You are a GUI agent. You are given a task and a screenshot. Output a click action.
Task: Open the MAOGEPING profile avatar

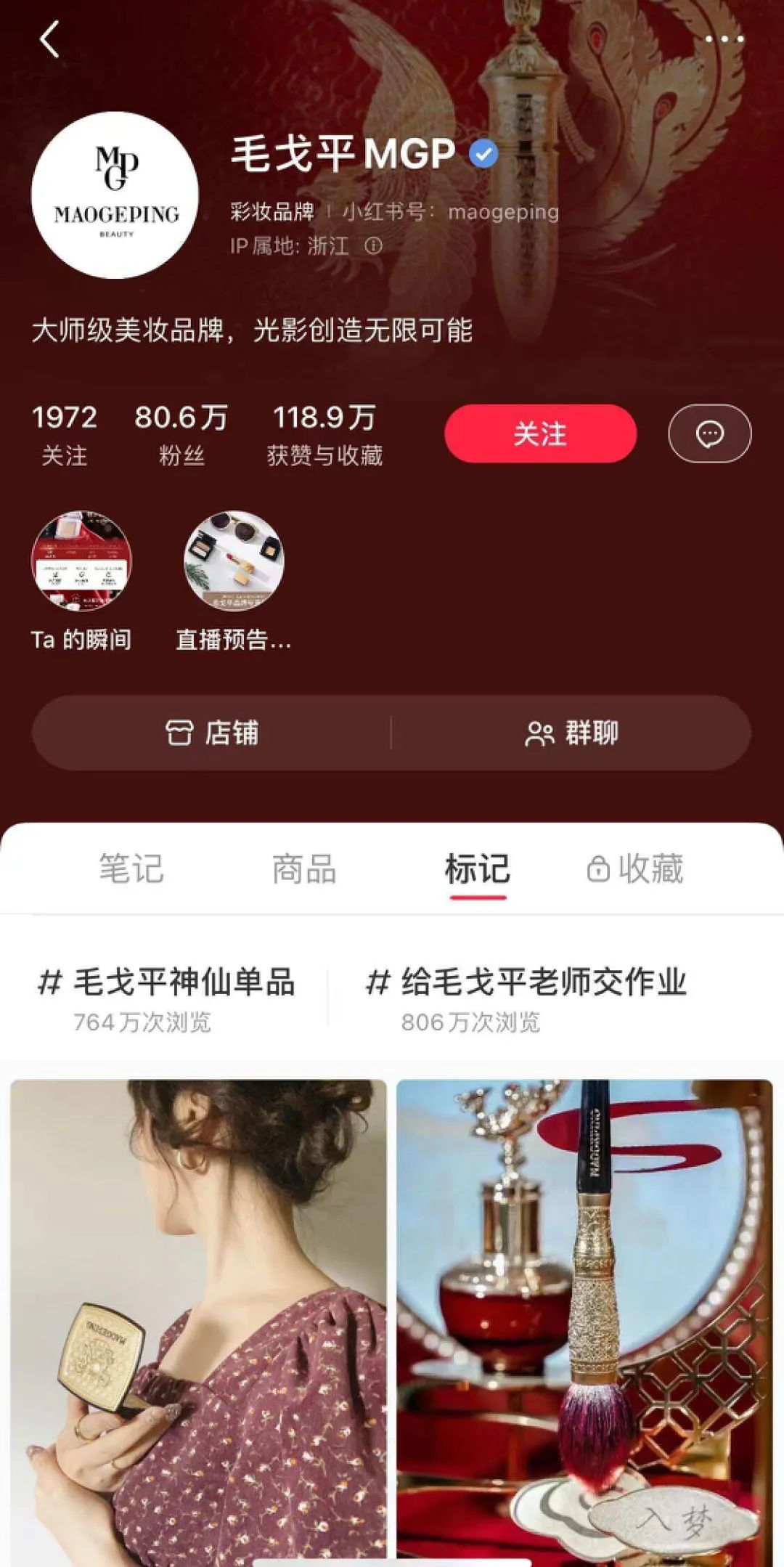pos(115,195)
